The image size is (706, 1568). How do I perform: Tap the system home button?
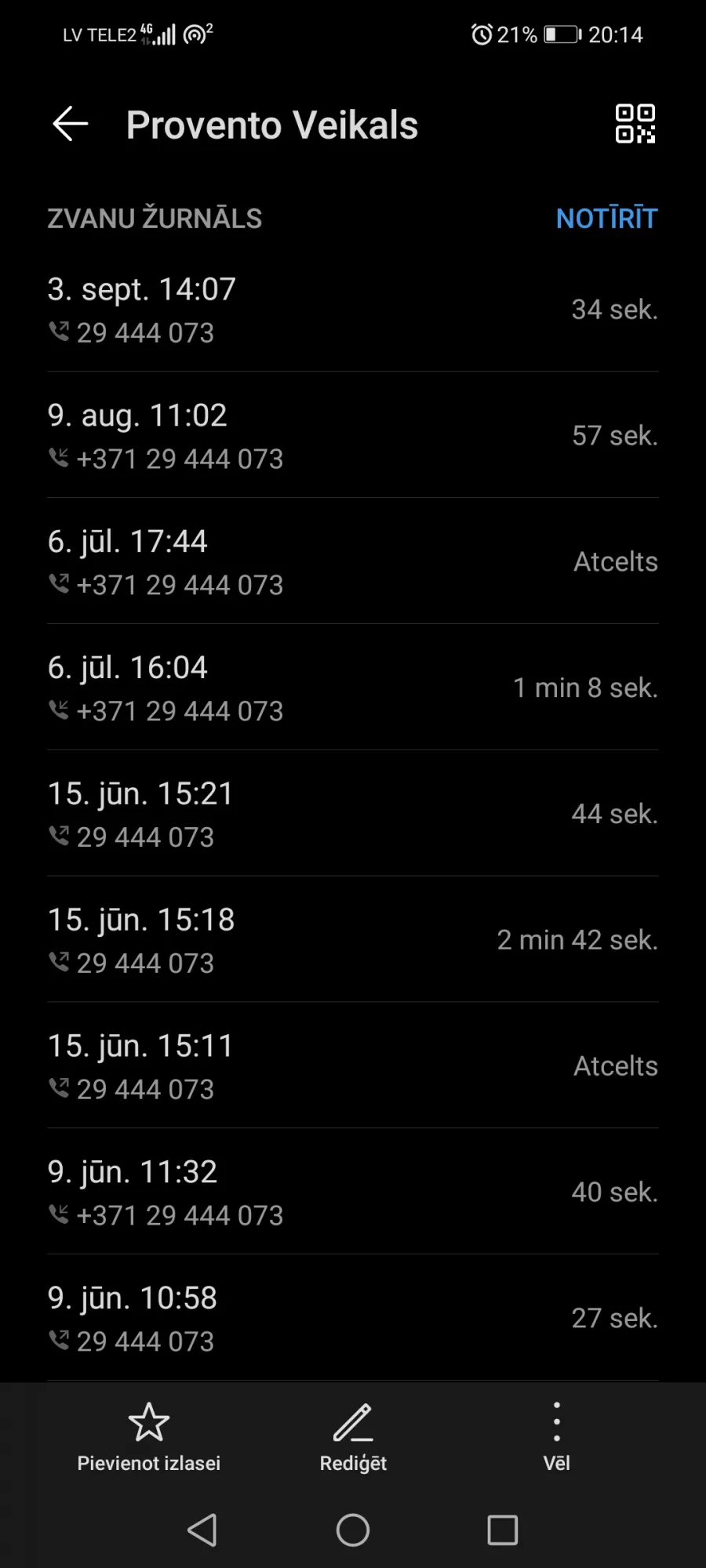tap(353, 1530)
